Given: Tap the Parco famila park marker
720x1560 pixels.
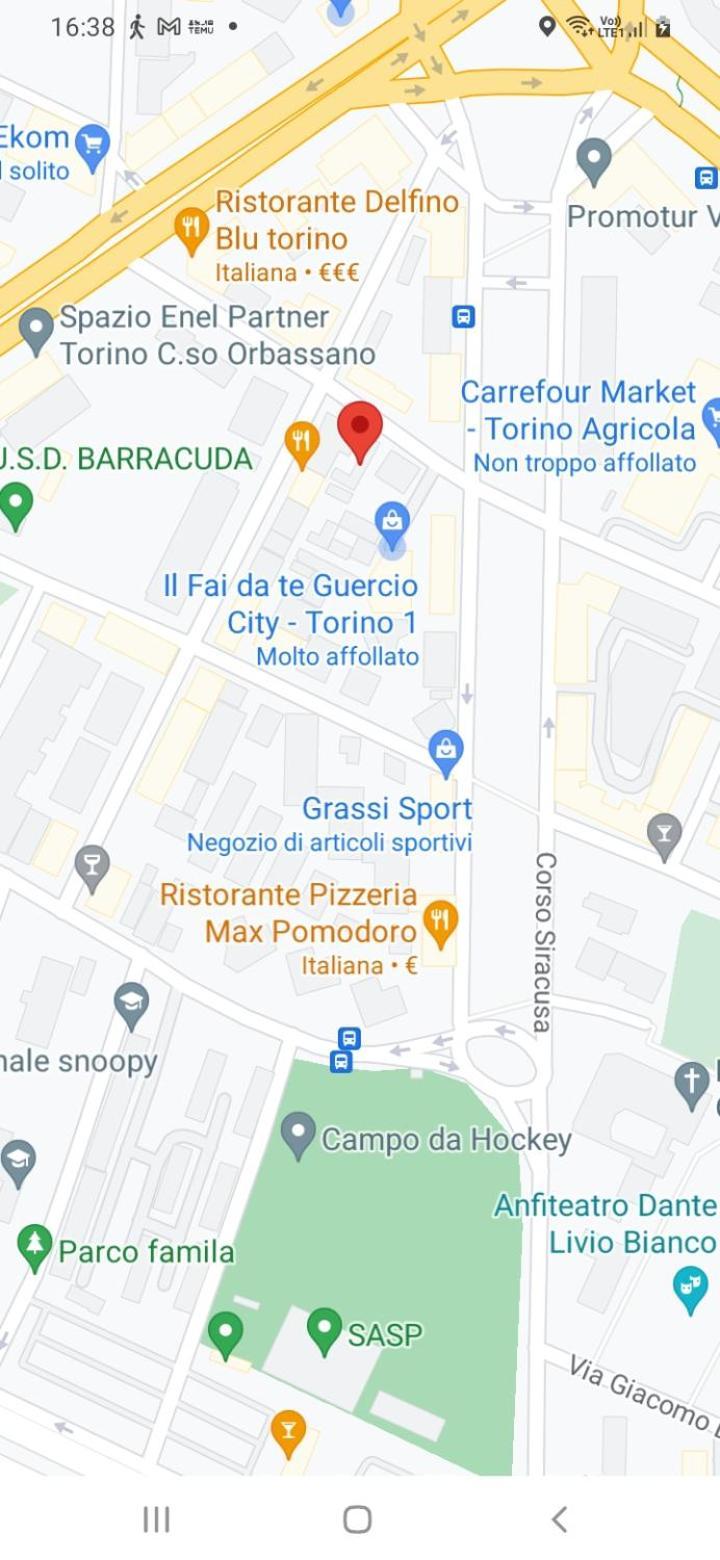Looking at the screenshot, I should pyautogui.click(x=34, y=1246).
